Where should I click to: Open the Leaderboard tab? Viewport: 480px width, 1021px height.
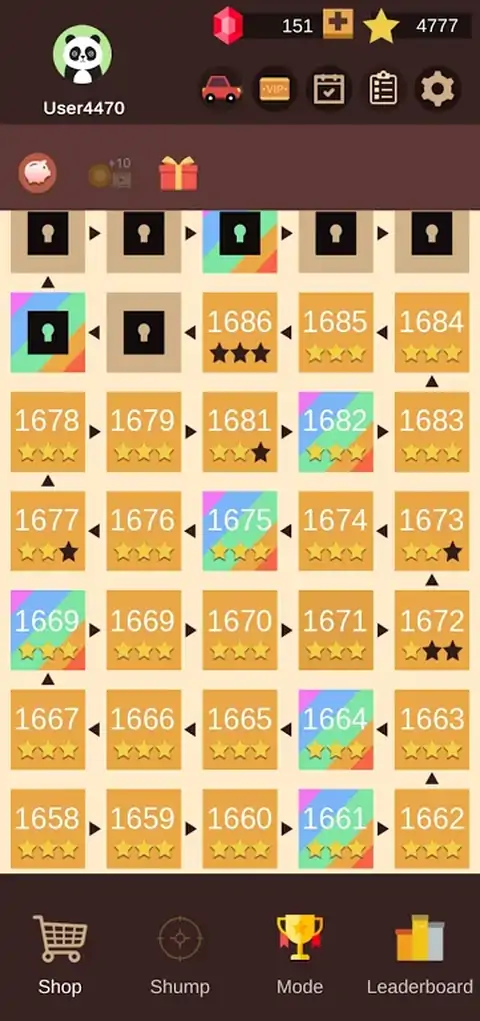420,955
